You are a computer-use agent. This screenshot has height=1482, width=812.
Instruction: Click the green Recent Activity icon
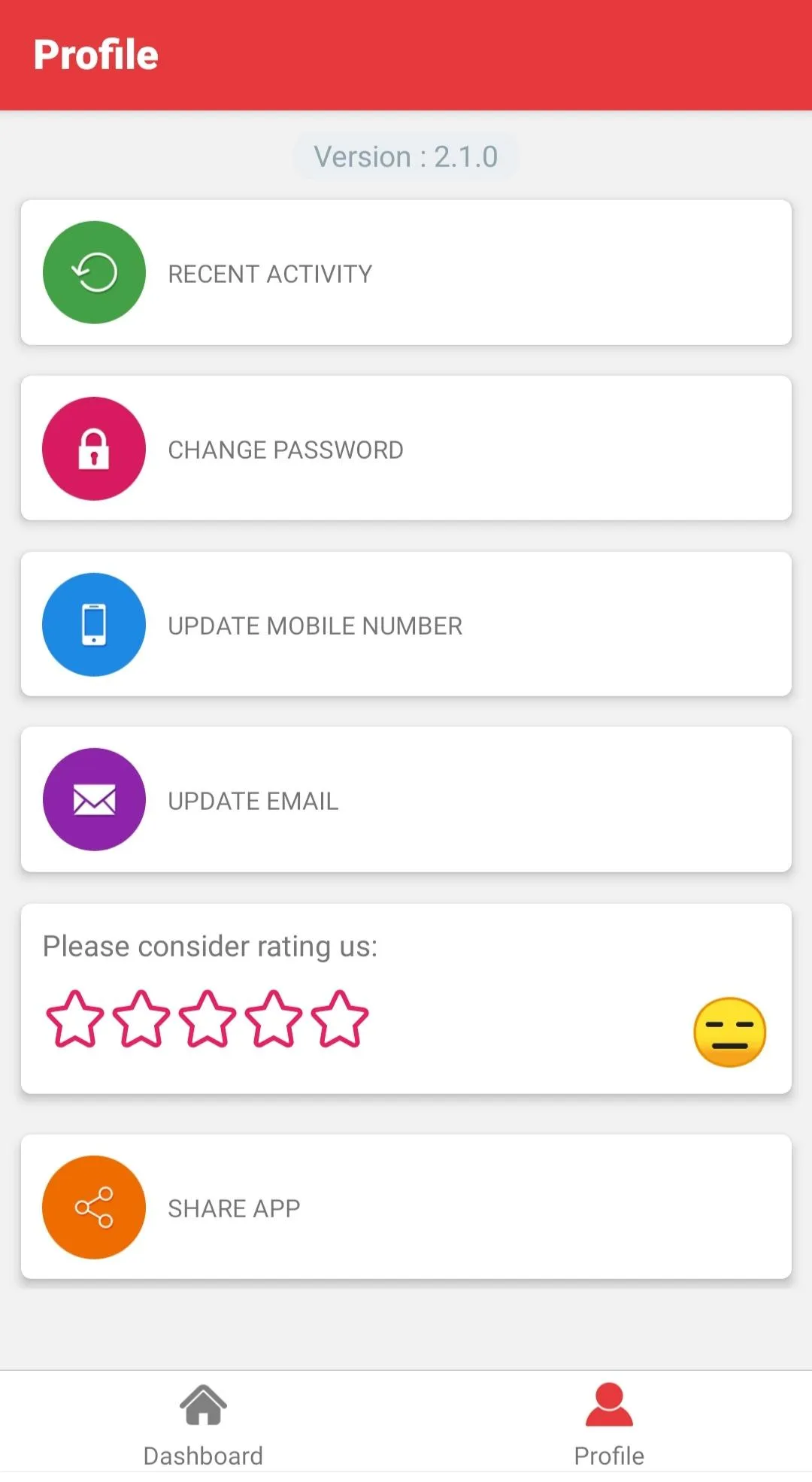click(x=93, y=271)
